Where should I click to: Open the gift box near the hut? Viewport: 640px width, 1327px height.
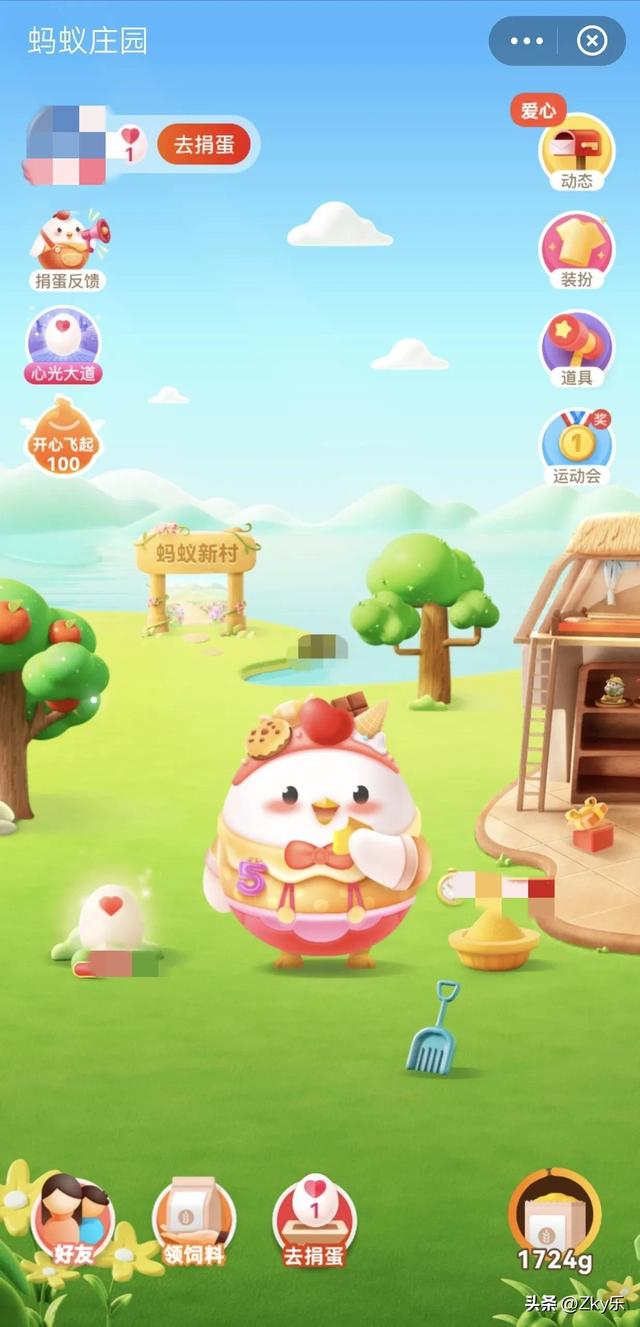tap(591, 825)
